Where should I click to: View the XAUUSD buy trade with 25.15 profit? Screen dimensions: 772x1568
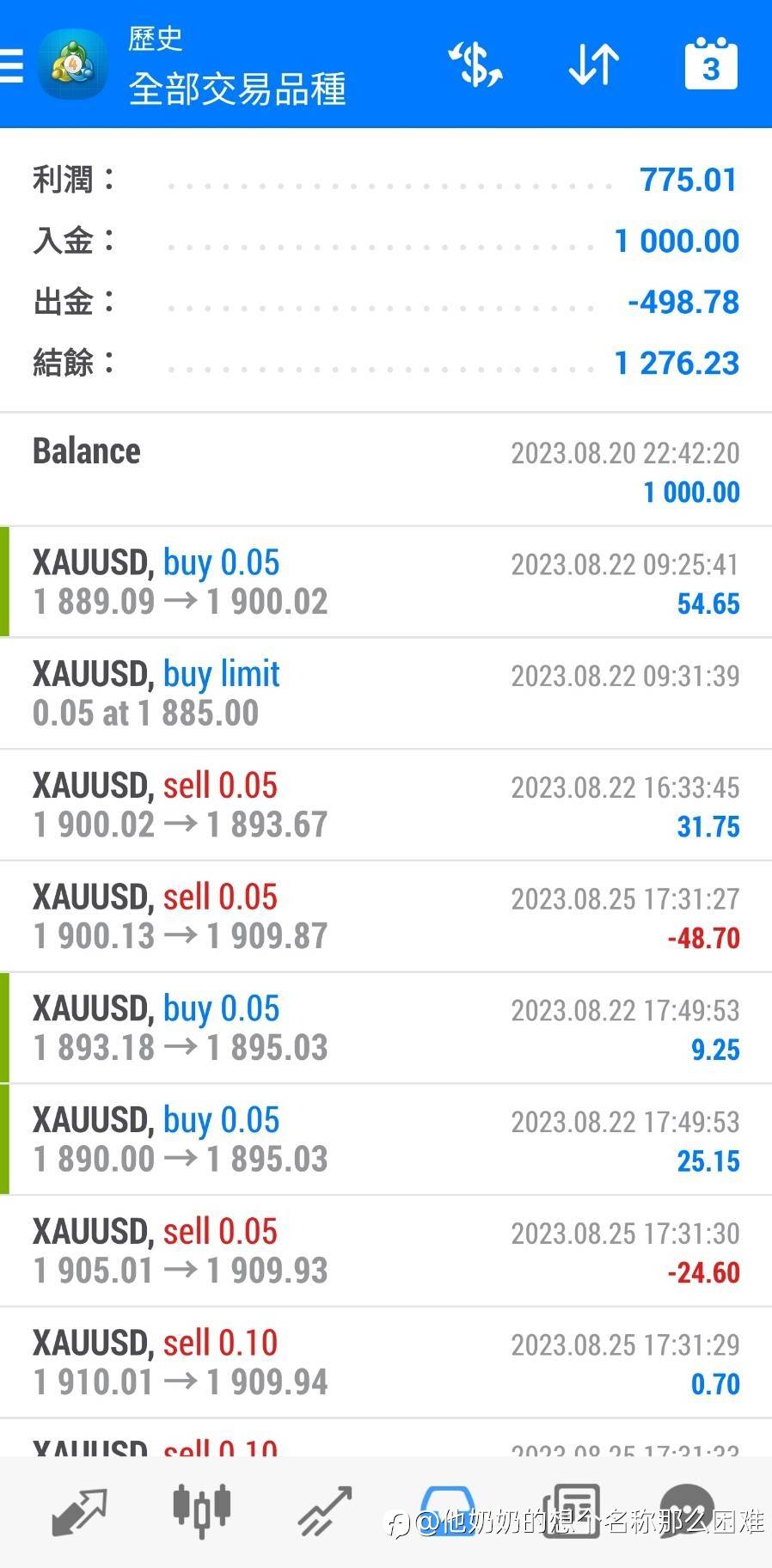point(386,1140)
